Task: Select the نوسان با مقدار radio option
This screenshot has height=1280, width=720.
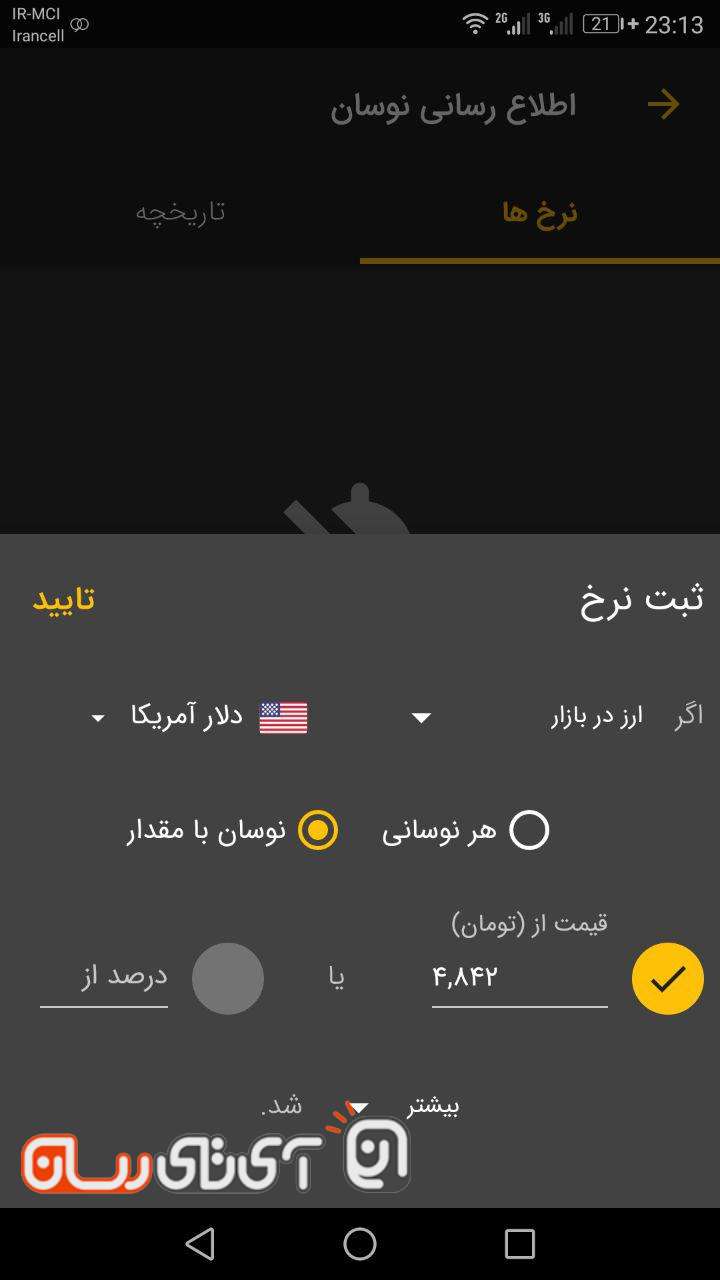Action: [x=318, y=830]
